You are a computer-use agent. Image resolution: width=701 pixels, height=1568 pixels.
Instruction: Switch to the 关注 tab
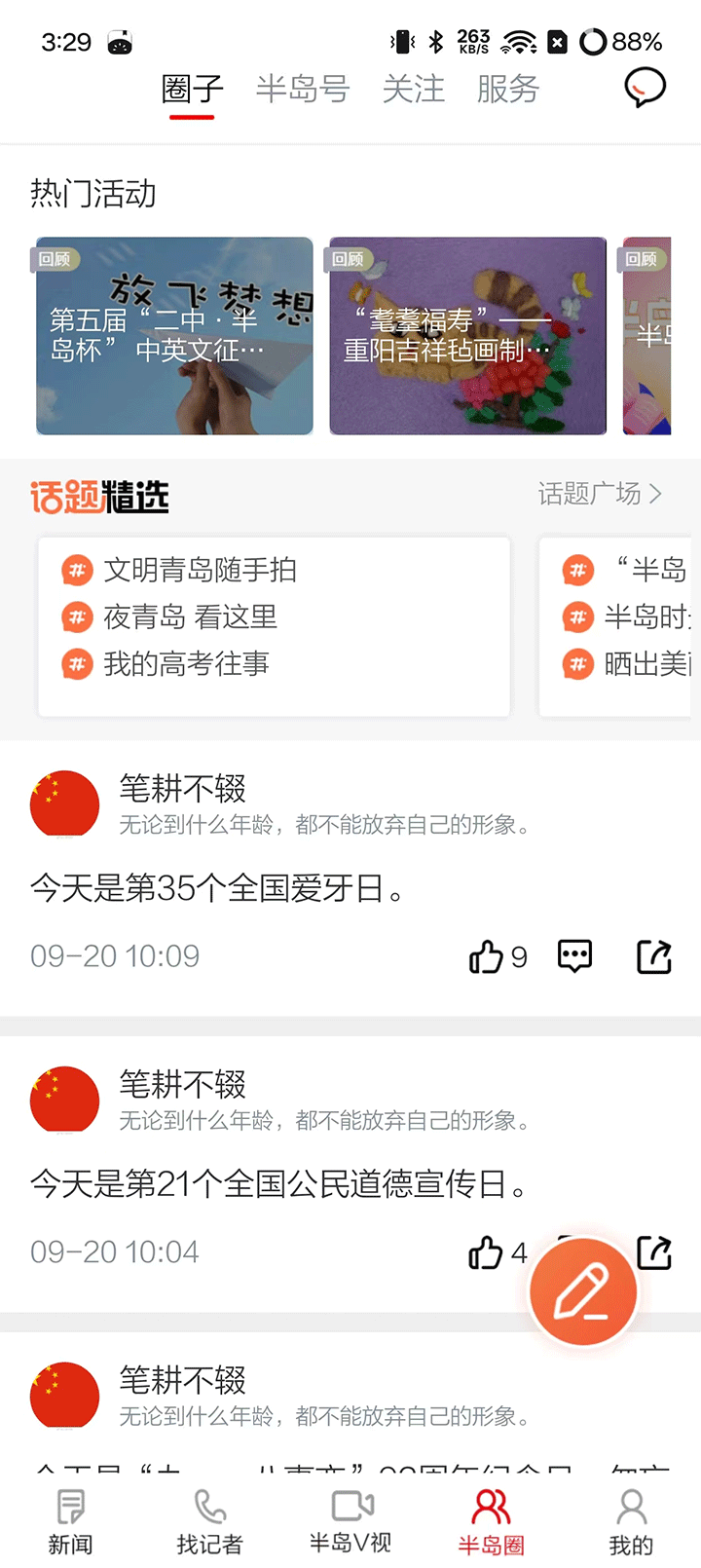click(413, 90)
